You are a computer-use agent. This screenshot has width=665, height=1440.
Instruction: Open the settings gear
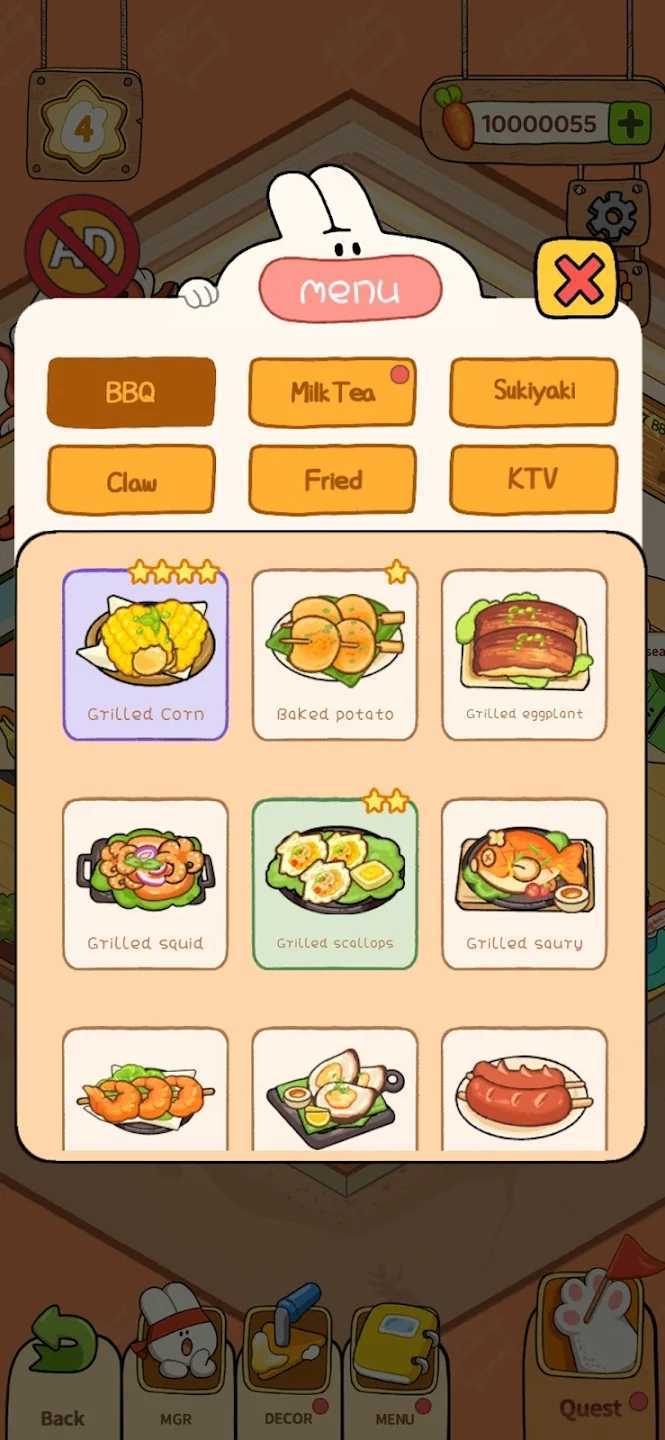point(606,212)
